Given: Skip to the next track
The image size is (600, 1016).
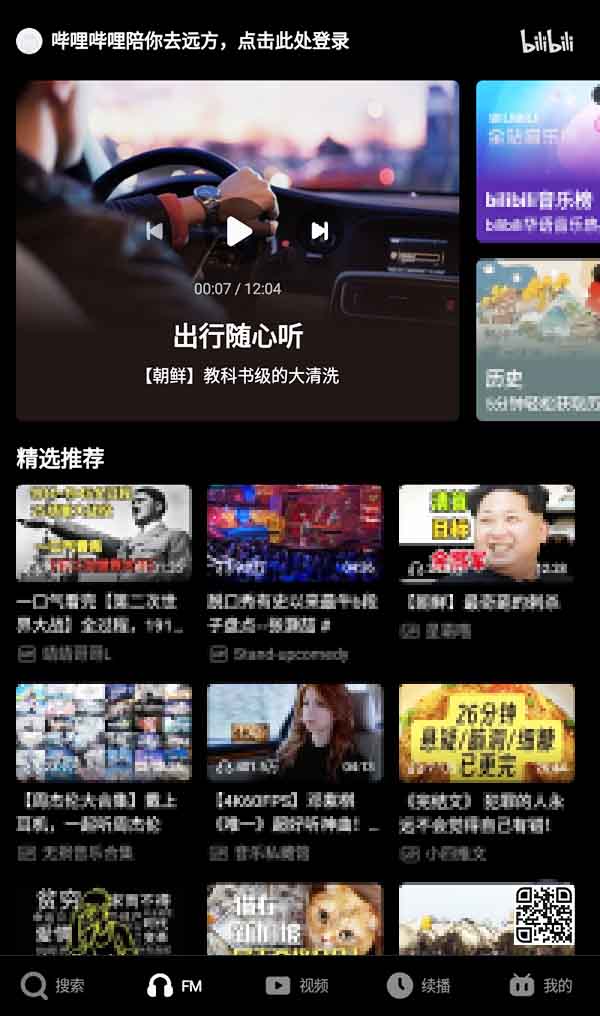Looking at the screenshot, I should coord(320,231).
